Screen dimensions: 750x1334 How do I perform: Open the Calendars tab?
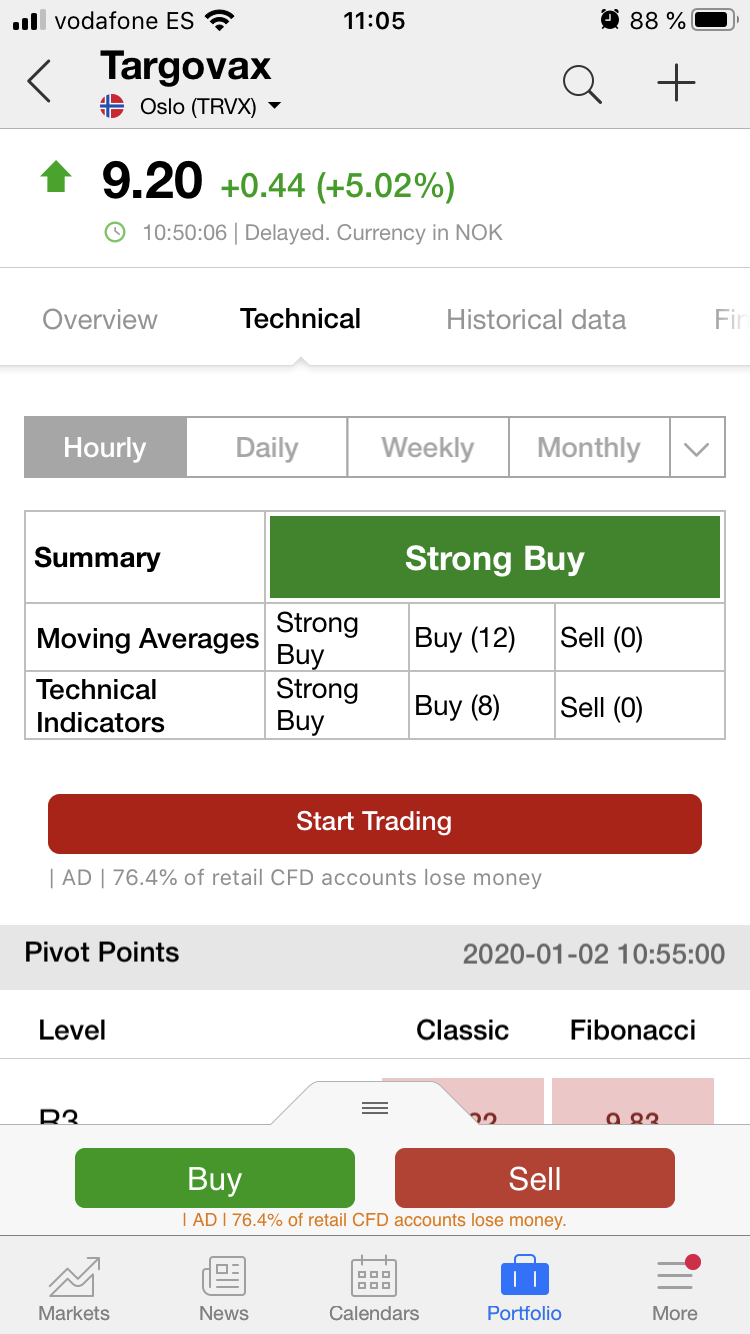[374, 1288]
